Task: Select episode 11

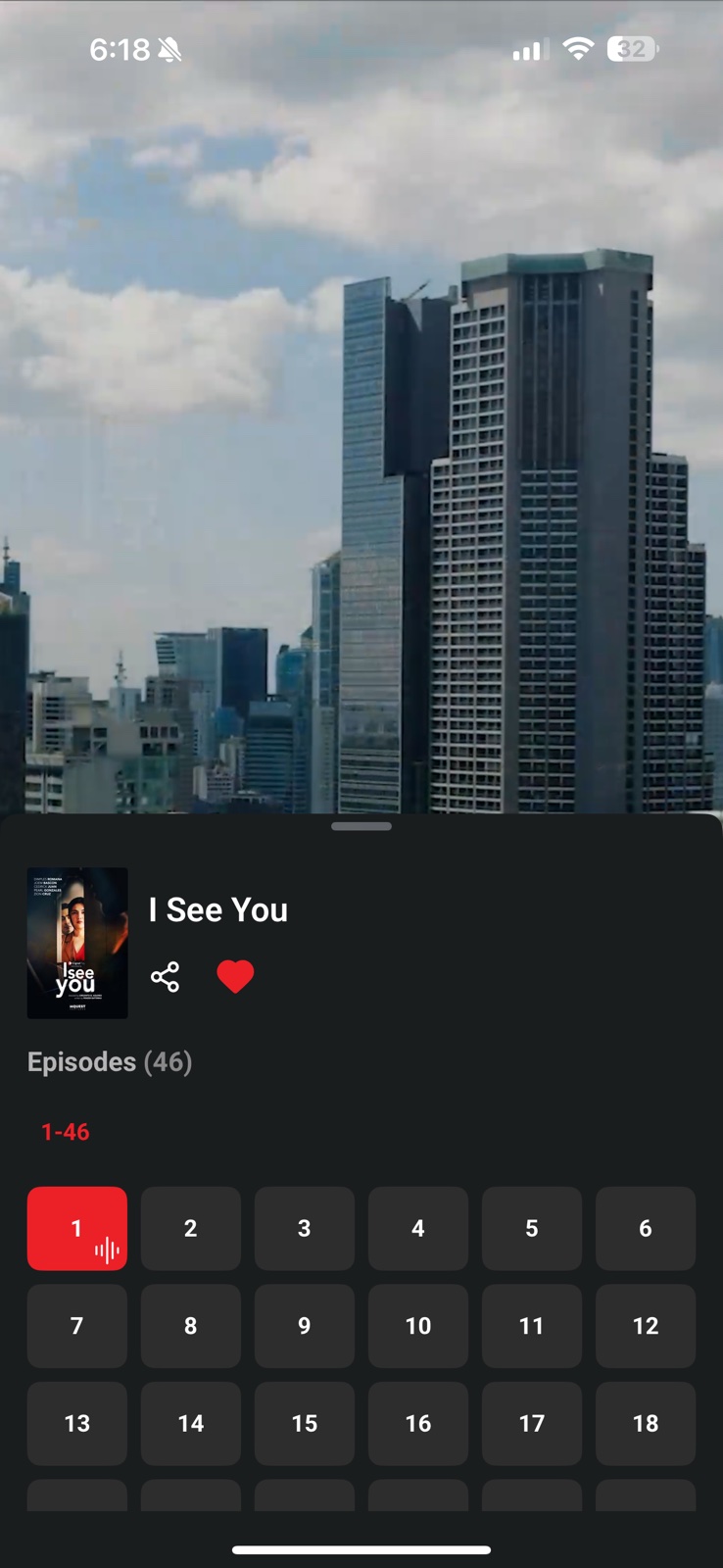Action: click(x=532, y=1326)
